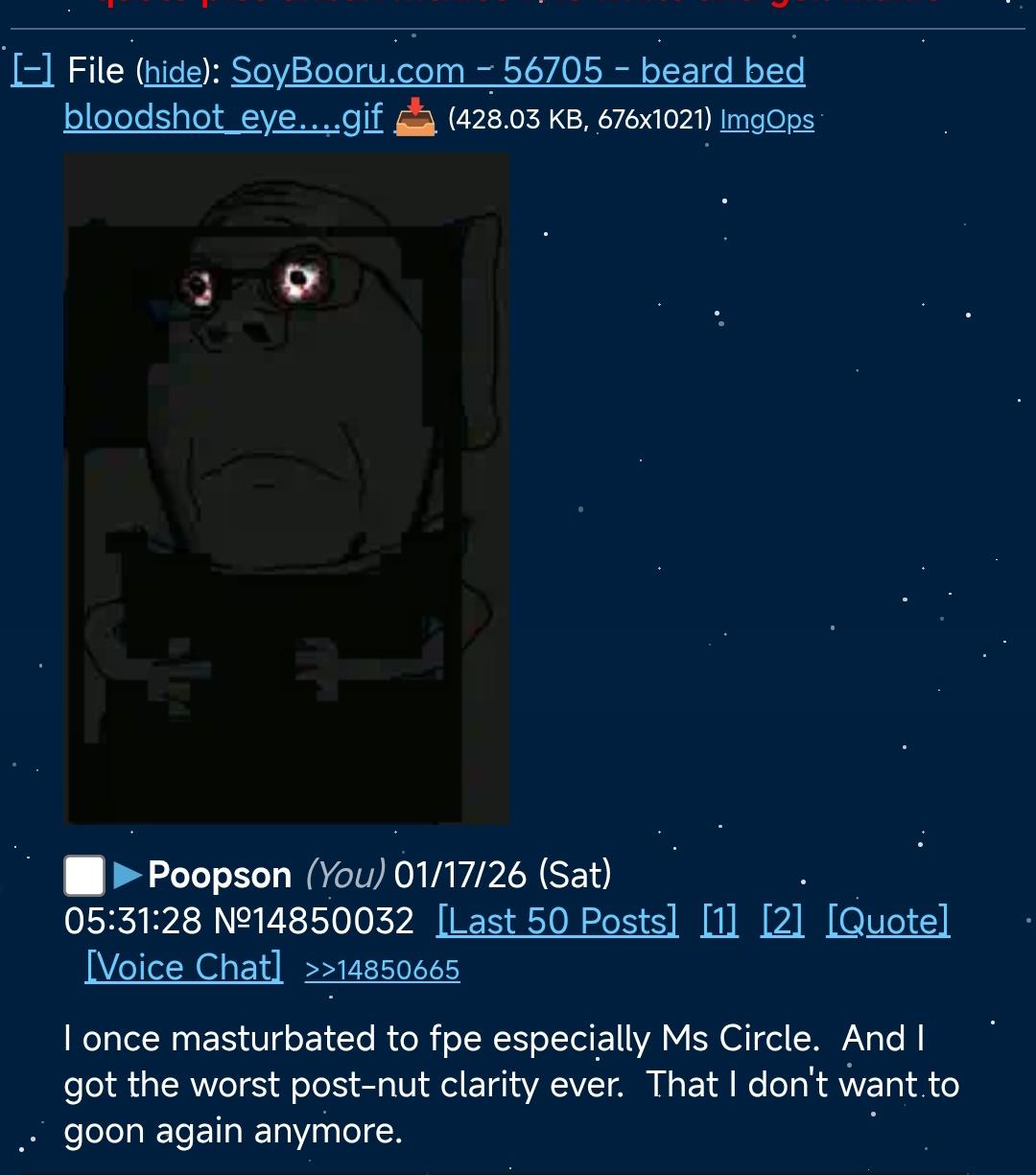Tick the checkbox next to Poopson's post
The height and width of the screenshot is (1175, 1036).
coord(84,876)
